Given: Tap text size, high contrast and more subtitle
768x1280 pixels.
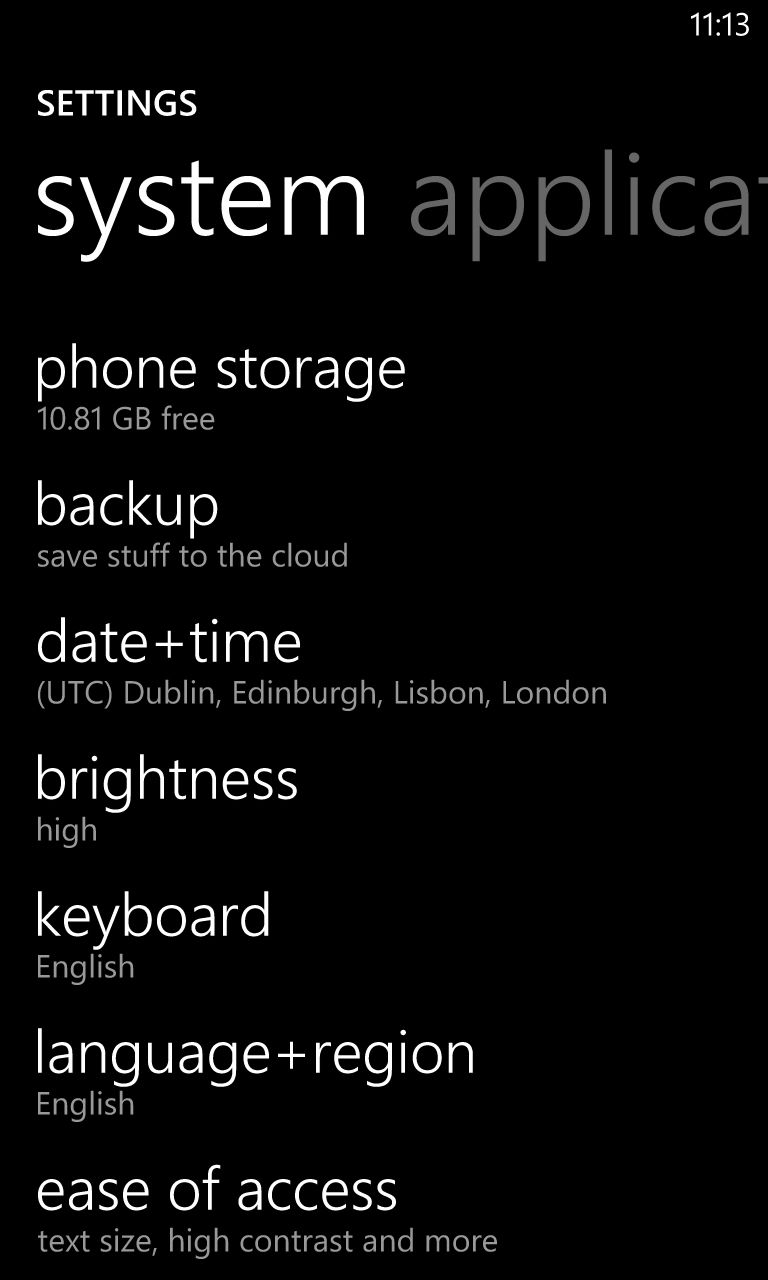Looking at the screenshot, I should tap(265, 1241).
